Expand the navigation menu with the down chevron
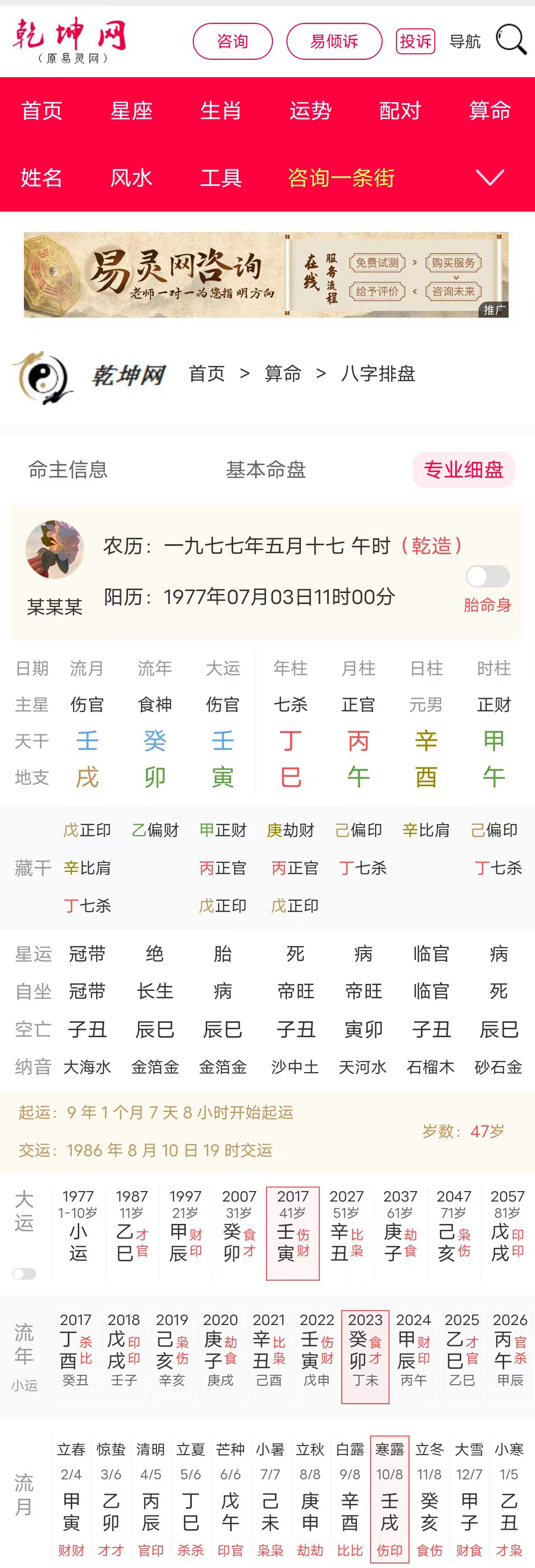Image resolution: width=535 pixels, height=1568 pixels. pos(489,178)
